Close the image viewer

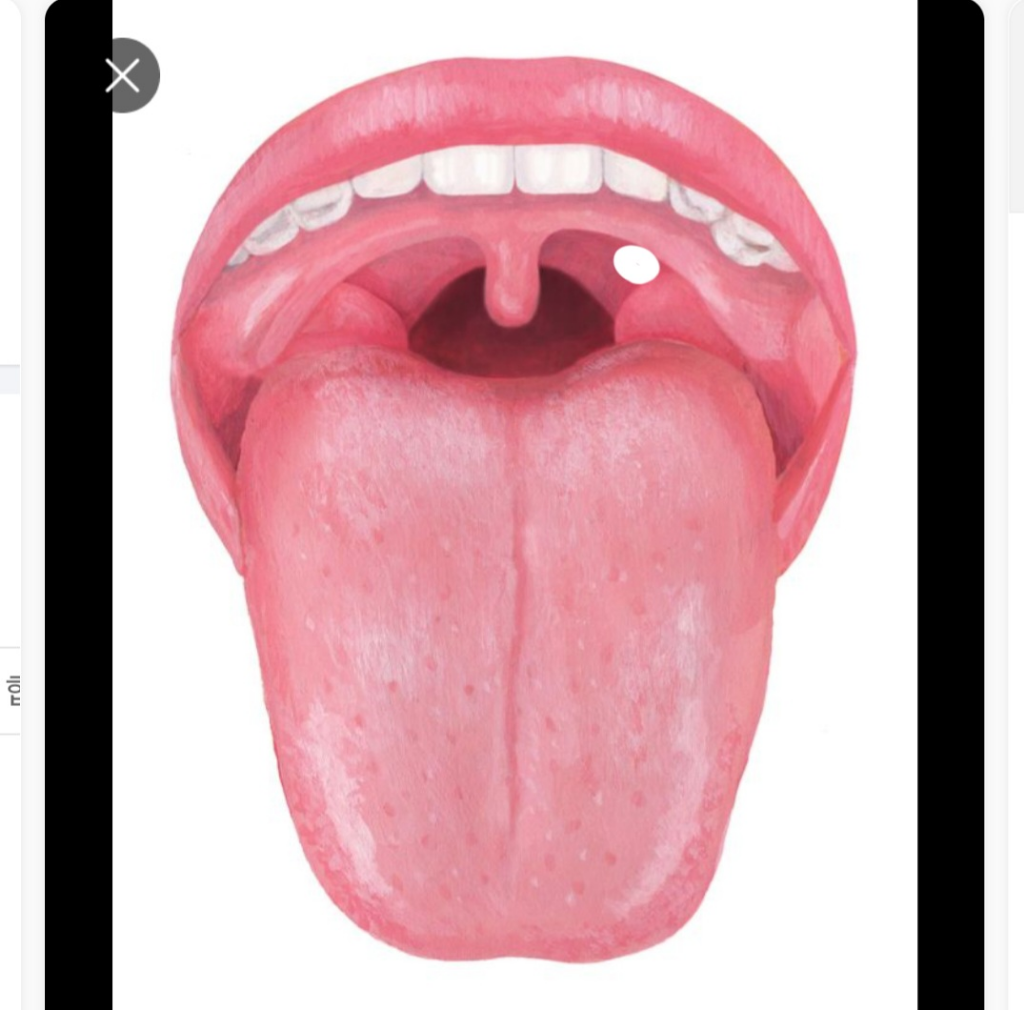(x=123, y=75)
